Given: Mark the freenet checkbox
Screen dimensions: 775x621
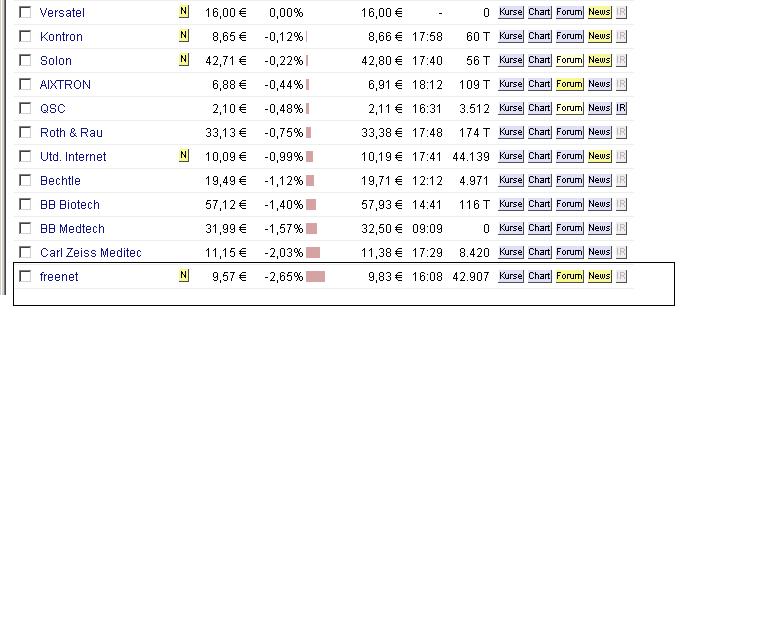Looking at the screenshot, I should click(26, 276).
